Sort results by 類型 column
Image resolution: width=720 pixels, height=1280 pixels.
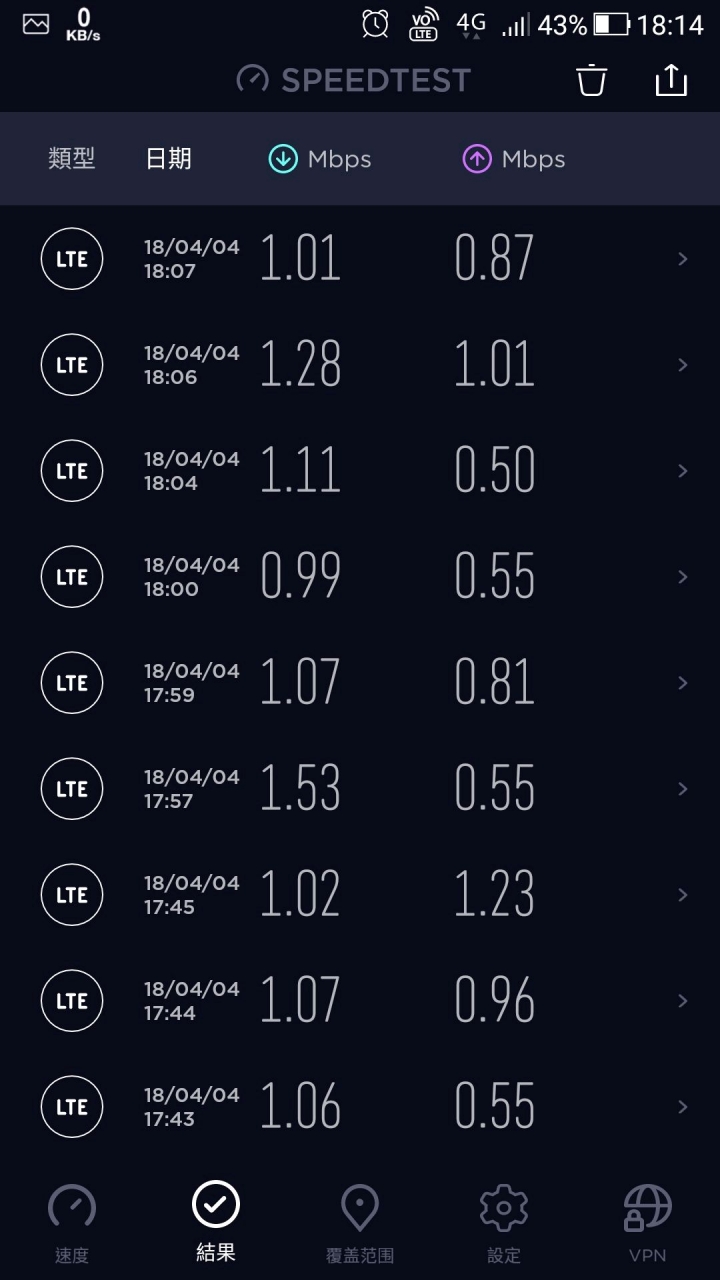[72, 159]
